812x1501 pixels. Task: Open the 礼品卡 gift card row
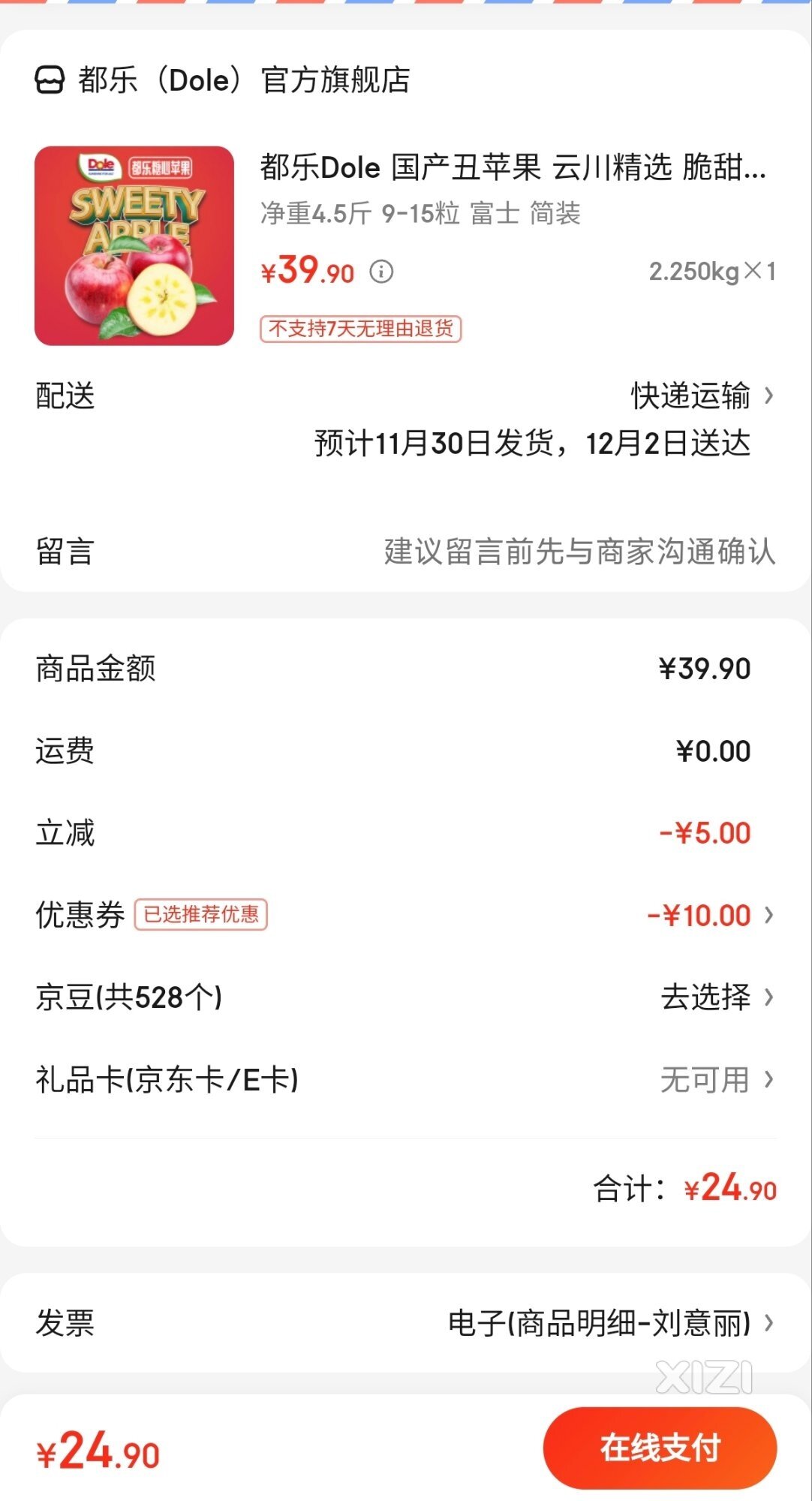[x=405, y=1080]
